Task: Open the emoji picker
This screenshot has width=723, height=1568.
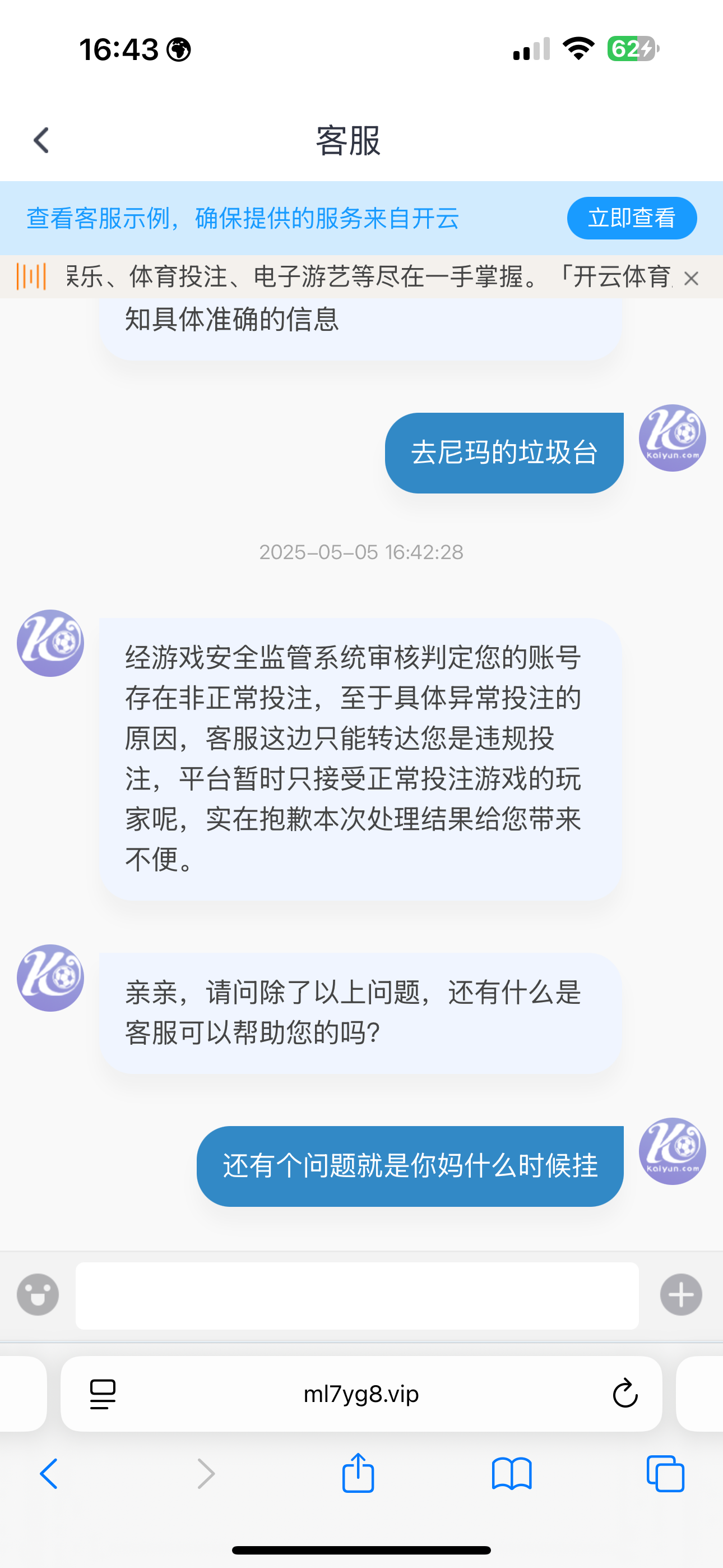Action: click(x=38, y=1294)
